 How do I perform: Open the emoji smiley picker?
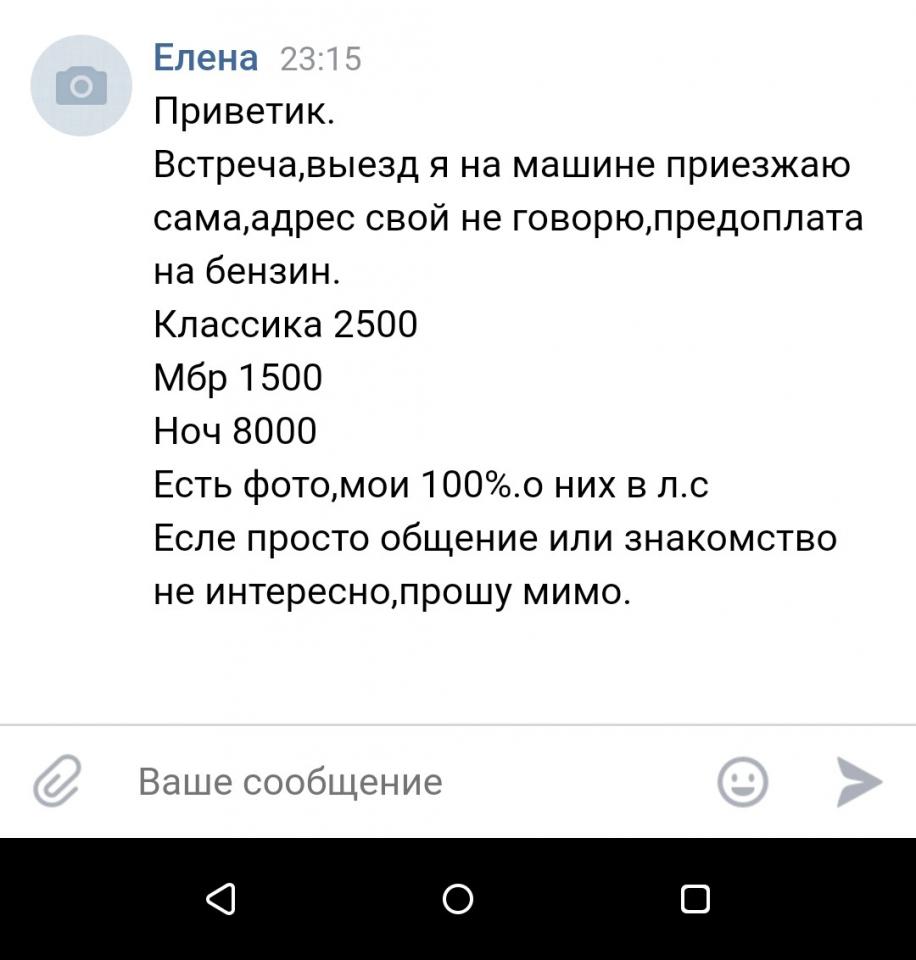coord(743,781)
